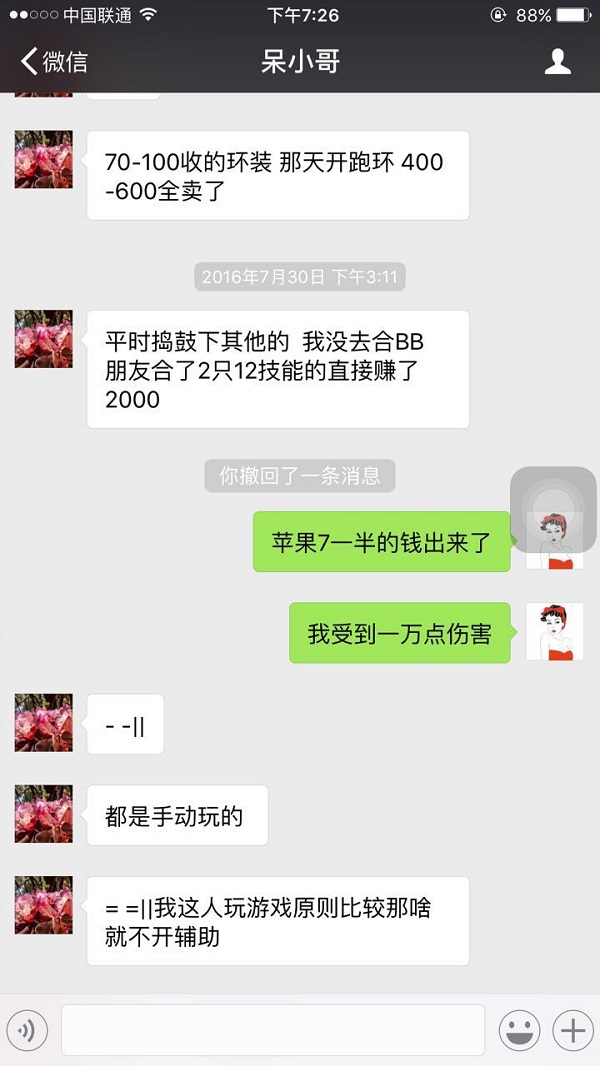This screenshot has height=1066, width=600.
Task: Go back to the 微信 chat list
Action: coord(54,62)
